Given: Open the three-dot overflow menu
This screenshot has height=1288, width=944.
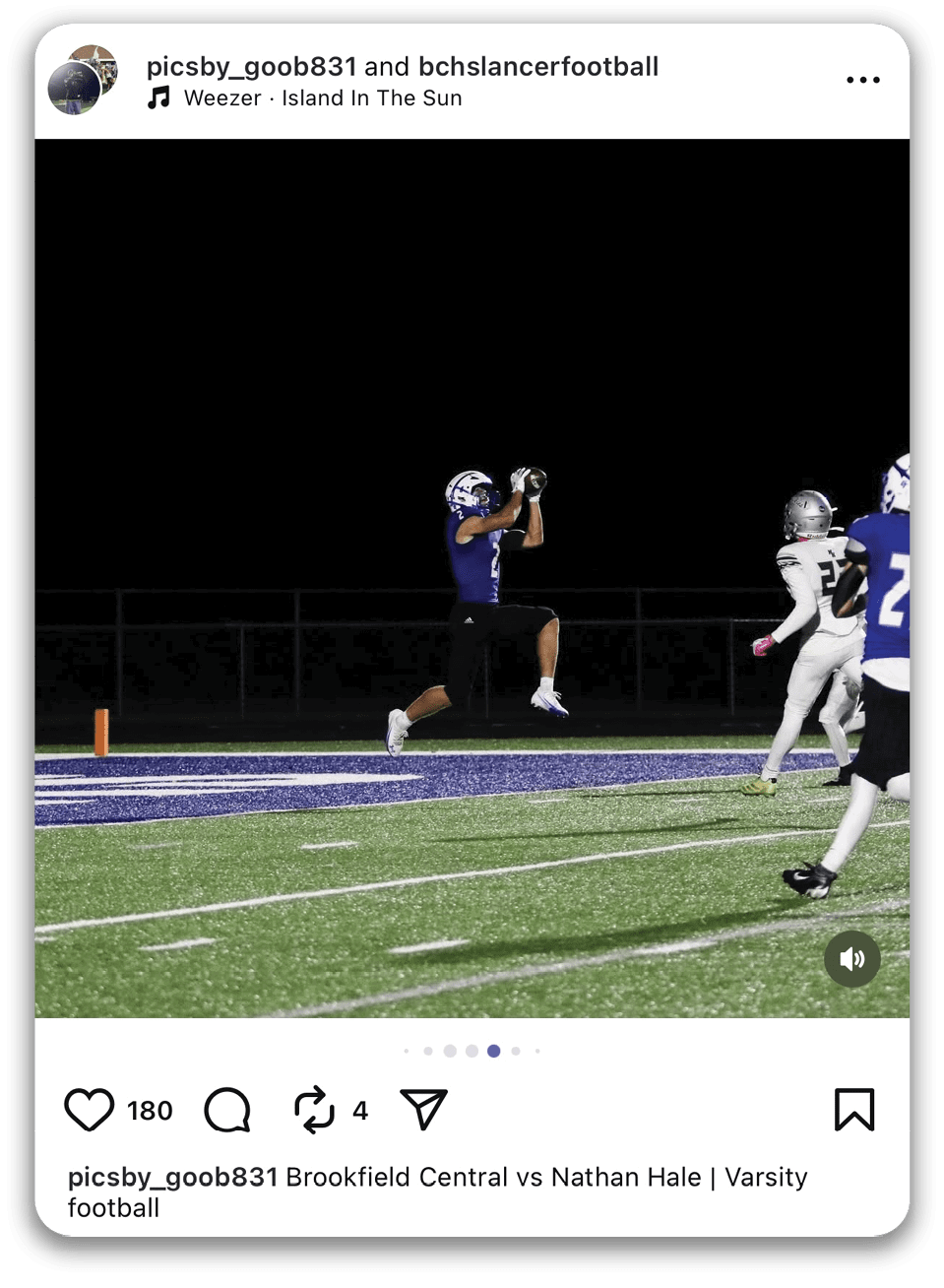Looking at the screenshot, I should 862,80.
